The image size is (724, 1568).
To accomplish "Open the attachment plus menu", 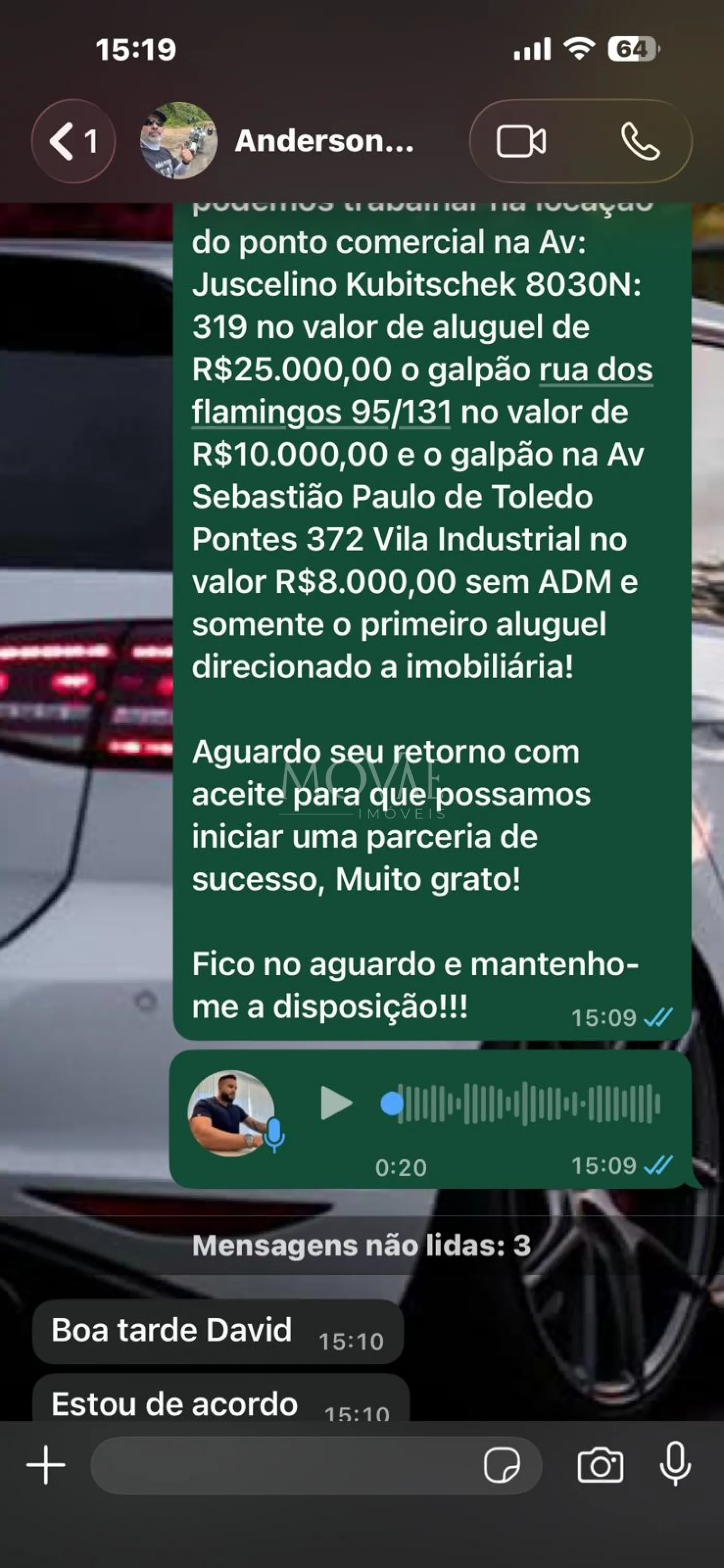I will (46, 1465).
